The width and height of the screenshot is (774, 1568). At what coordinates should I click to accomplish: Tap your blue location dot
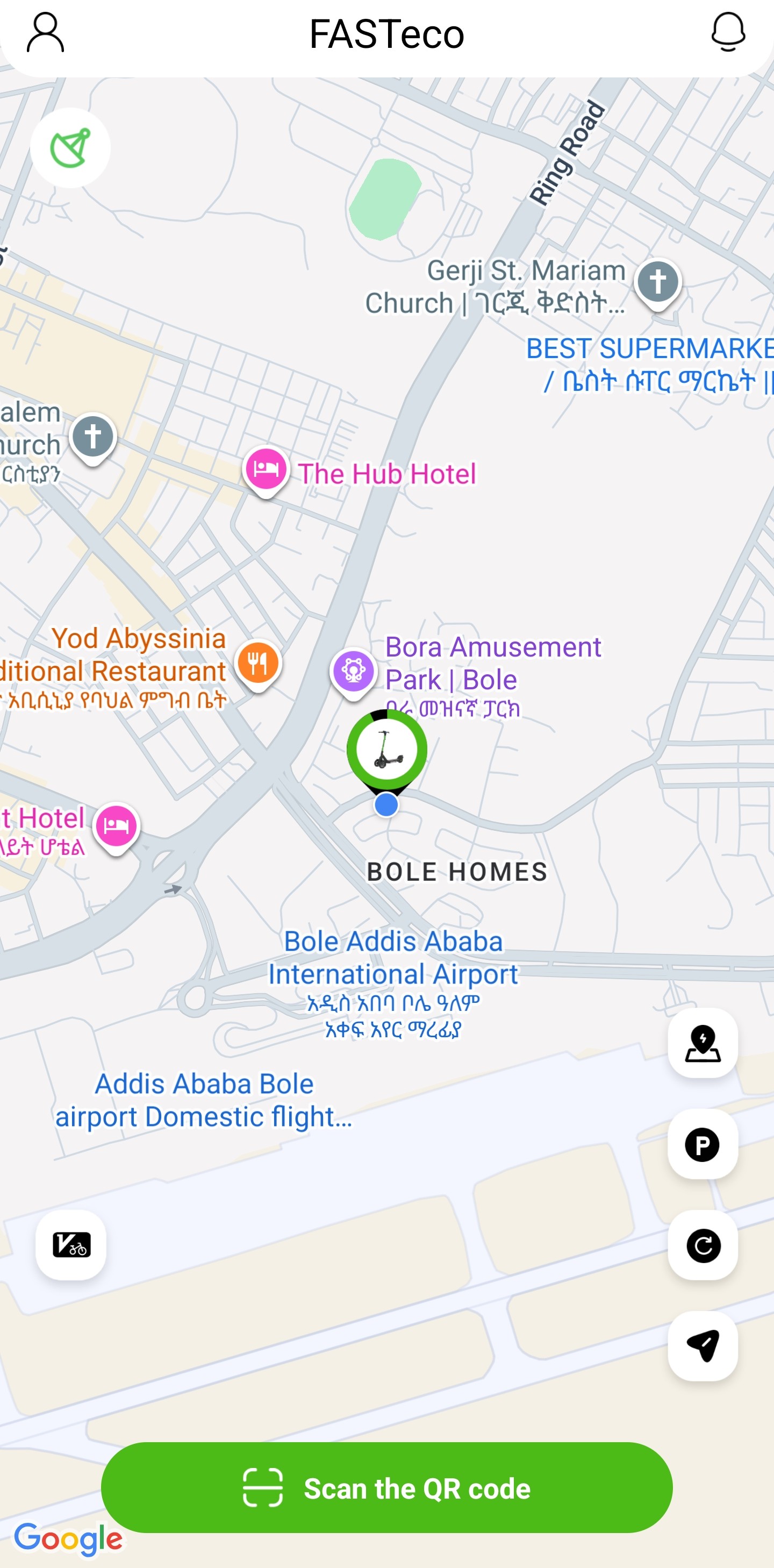385,804
